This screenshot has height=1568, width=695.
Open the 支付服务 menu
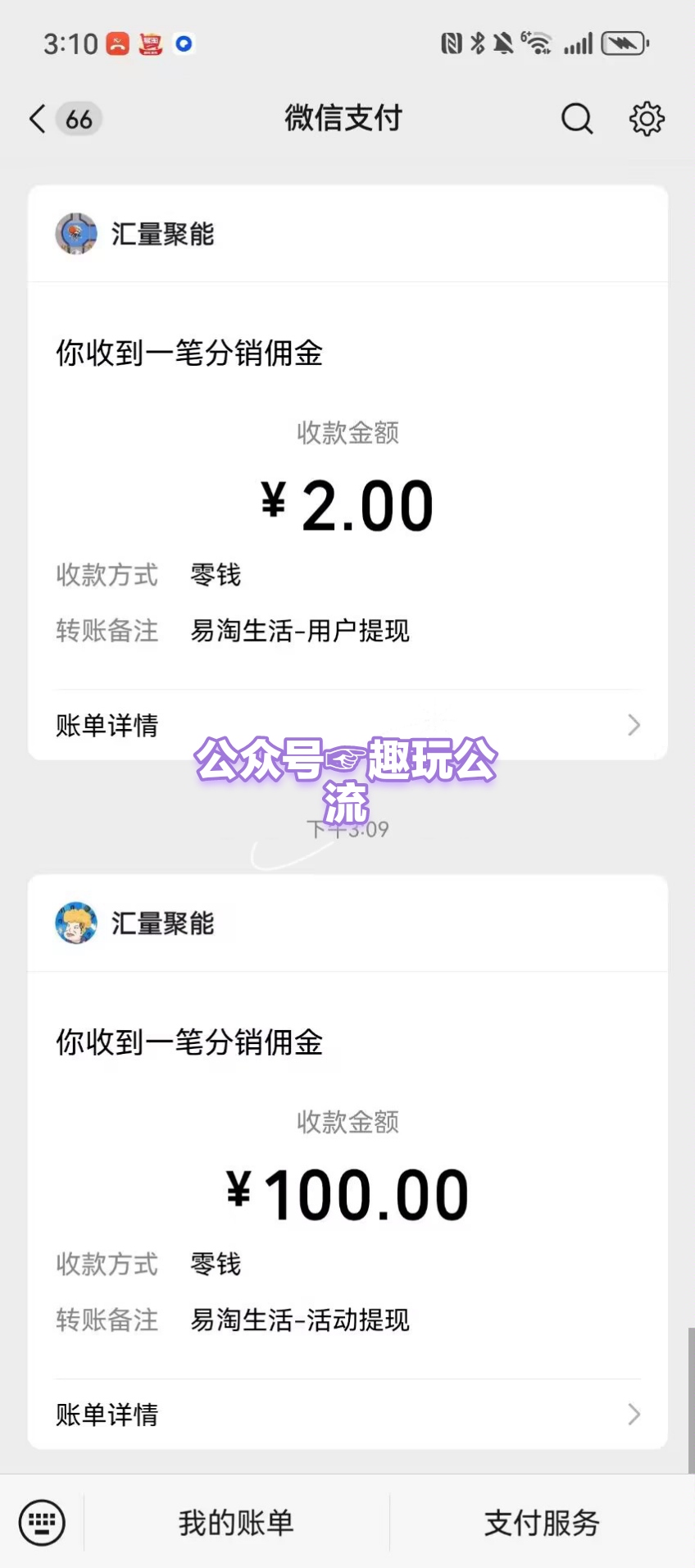tap(542, 1523)
